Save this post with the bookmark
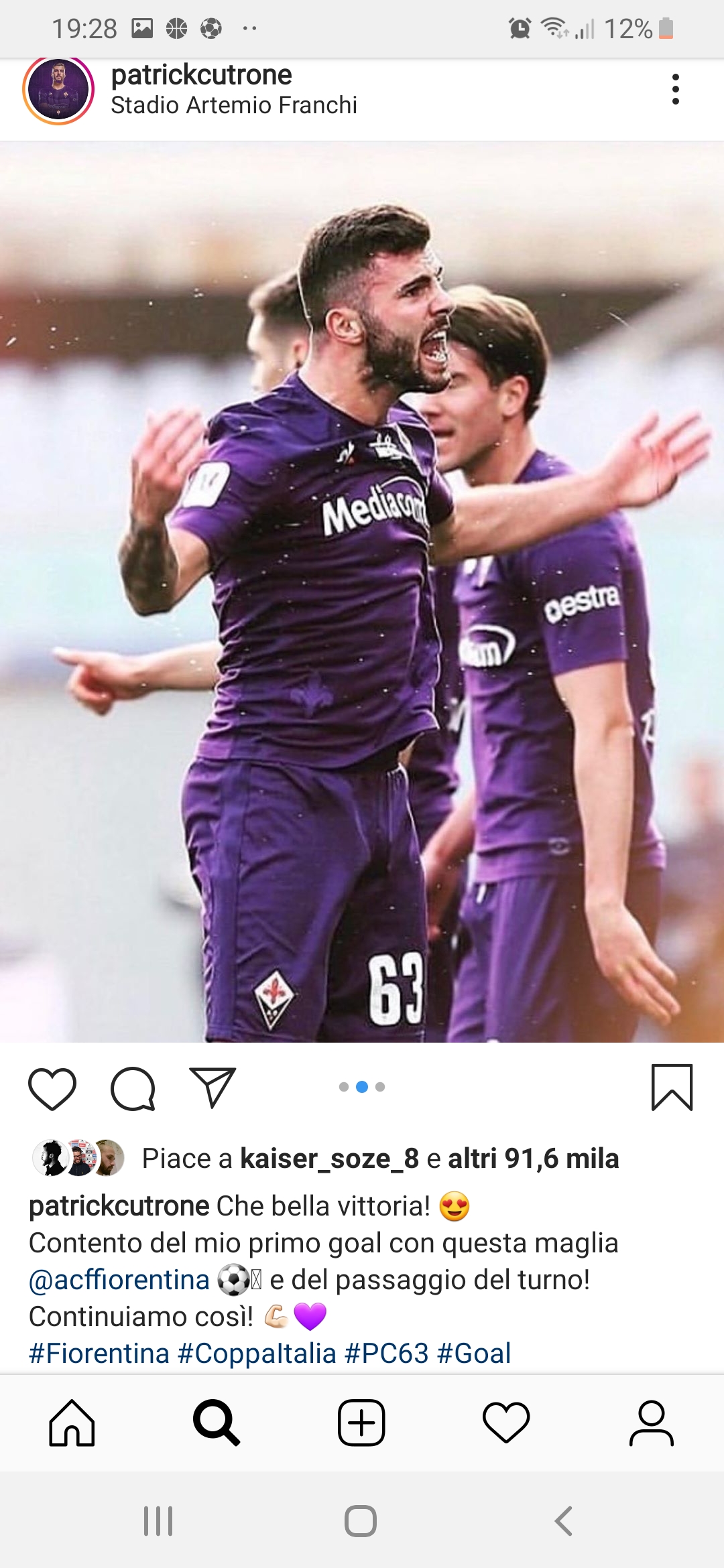The height and width of the screenshot is (1568, 724). tap(672, 1088)
